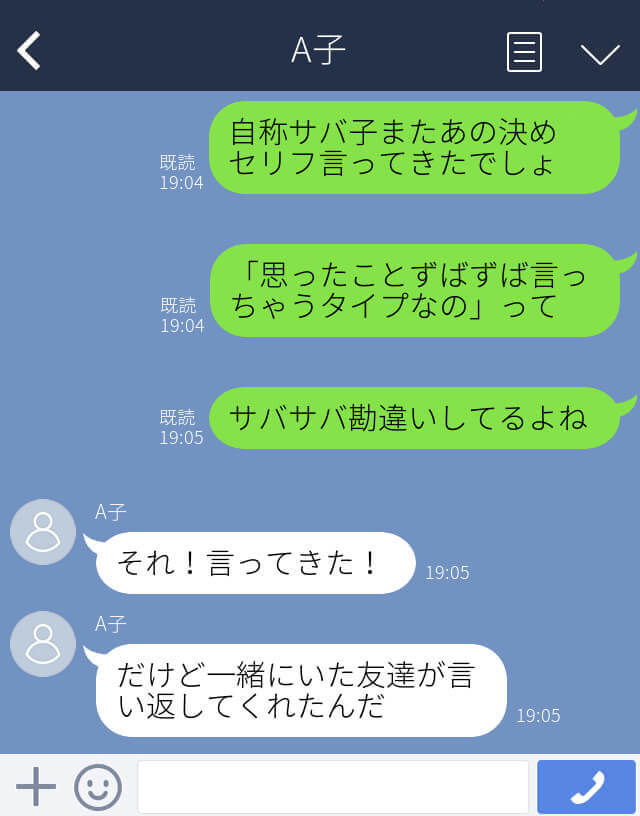Focus the message text field
Viewport: 640px width, 816px height.
(x=332, y=787)
